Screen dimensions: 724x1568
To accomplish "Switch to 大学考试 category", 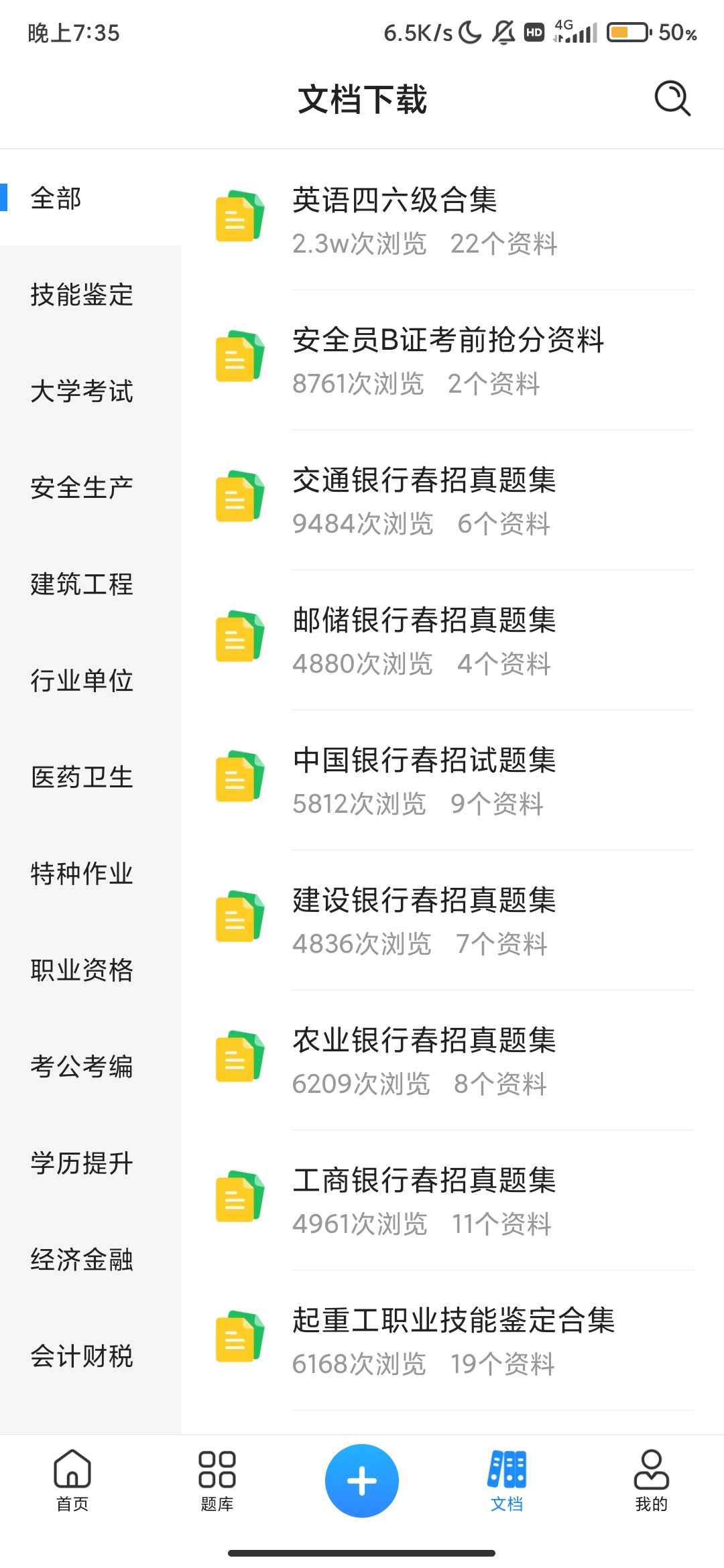I will point(82,391).
